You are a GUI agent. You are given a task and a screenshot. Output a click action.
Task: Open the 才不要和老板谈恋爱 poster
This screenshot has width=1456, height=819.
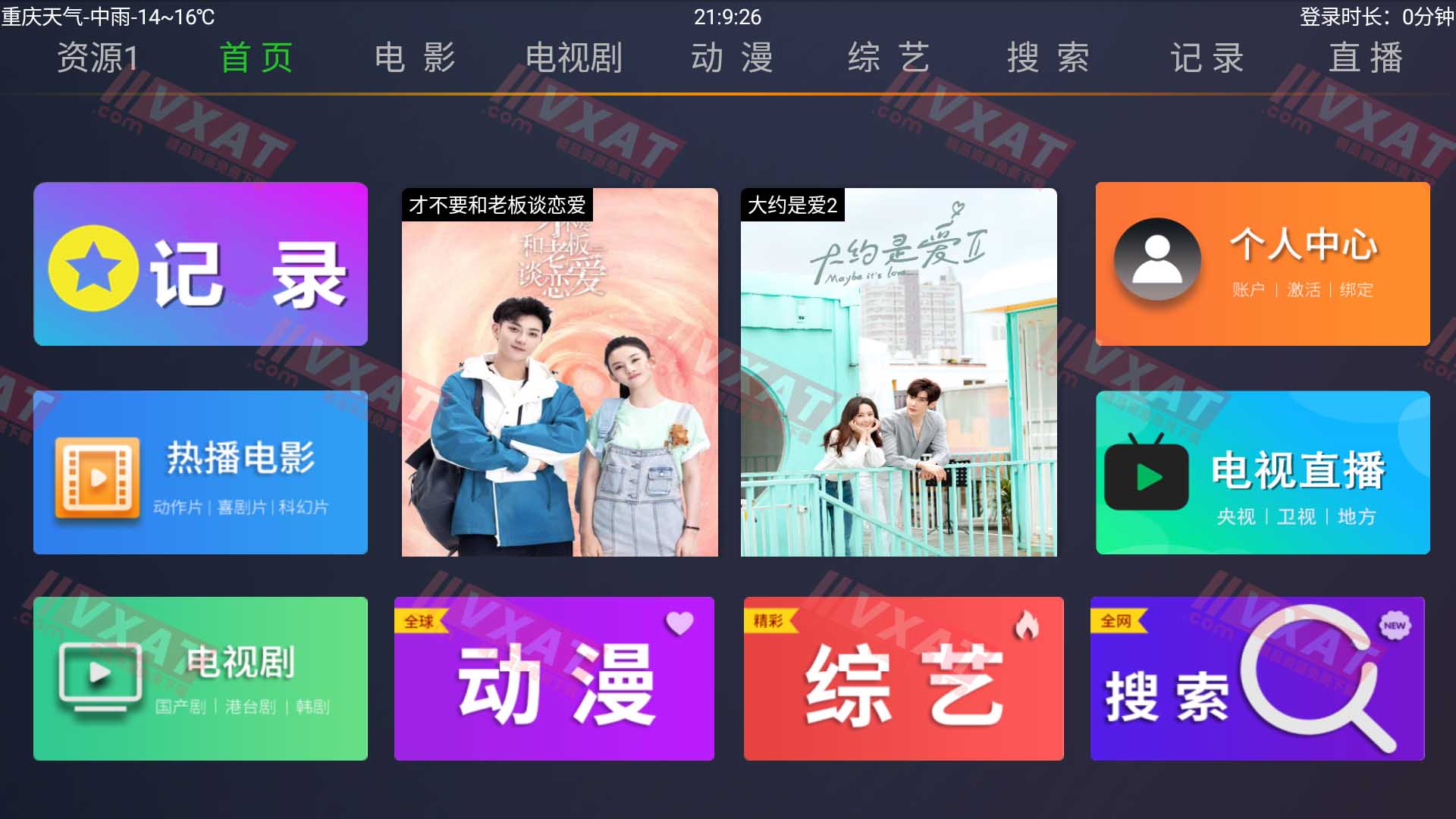[560, 372]
